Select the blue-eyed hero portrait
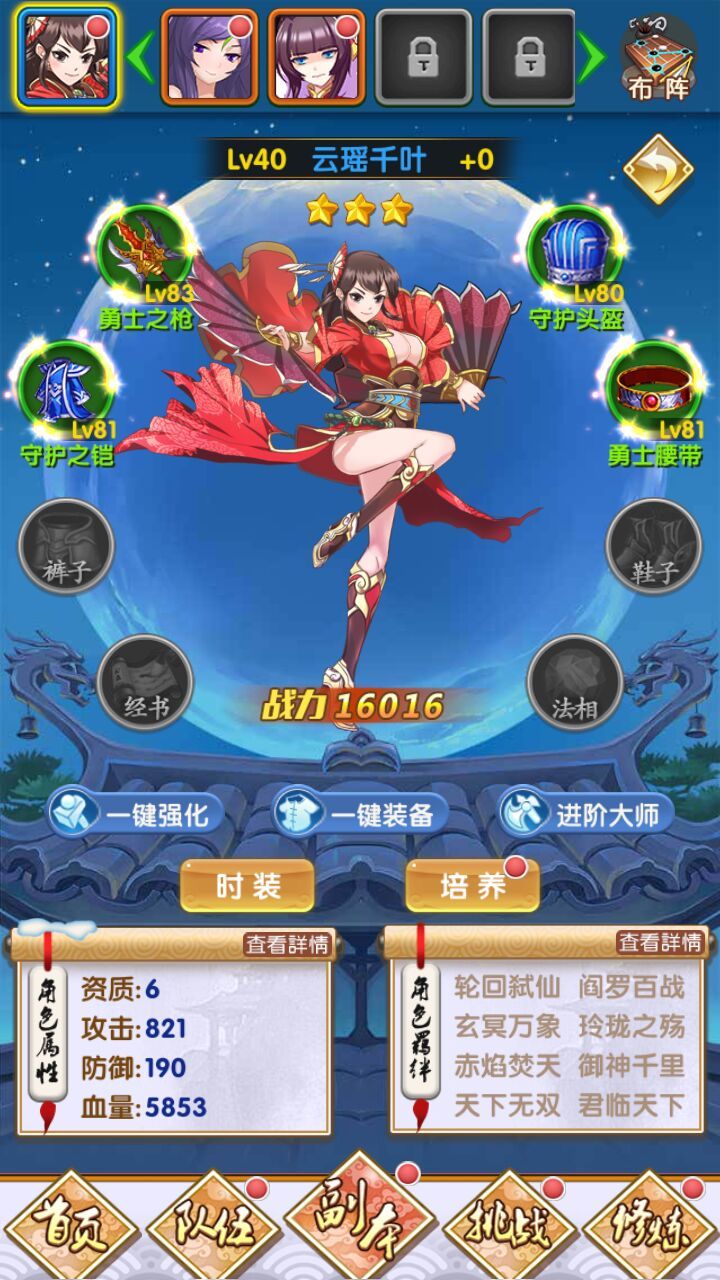The width and height of the screenshot is (720, 1280). click(316, 56)
